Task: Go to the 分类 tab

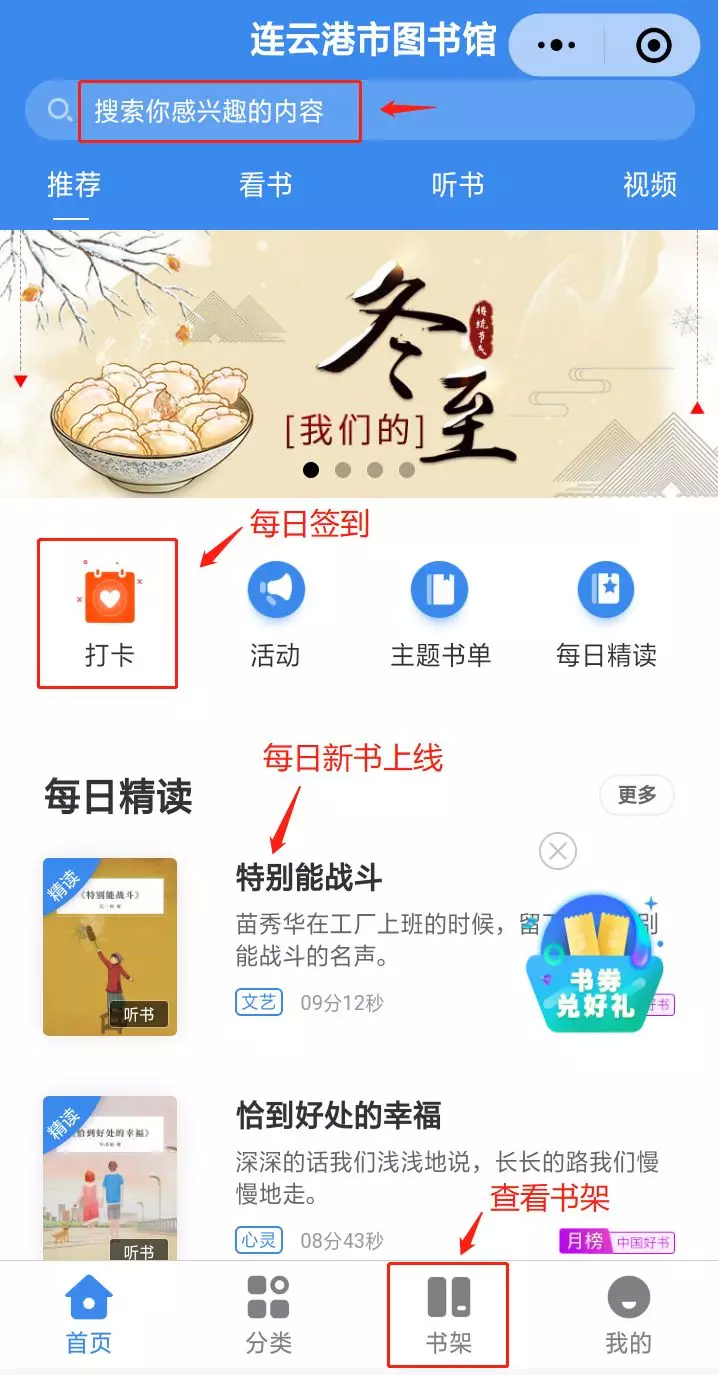Action: click(x=268, y=1314)
